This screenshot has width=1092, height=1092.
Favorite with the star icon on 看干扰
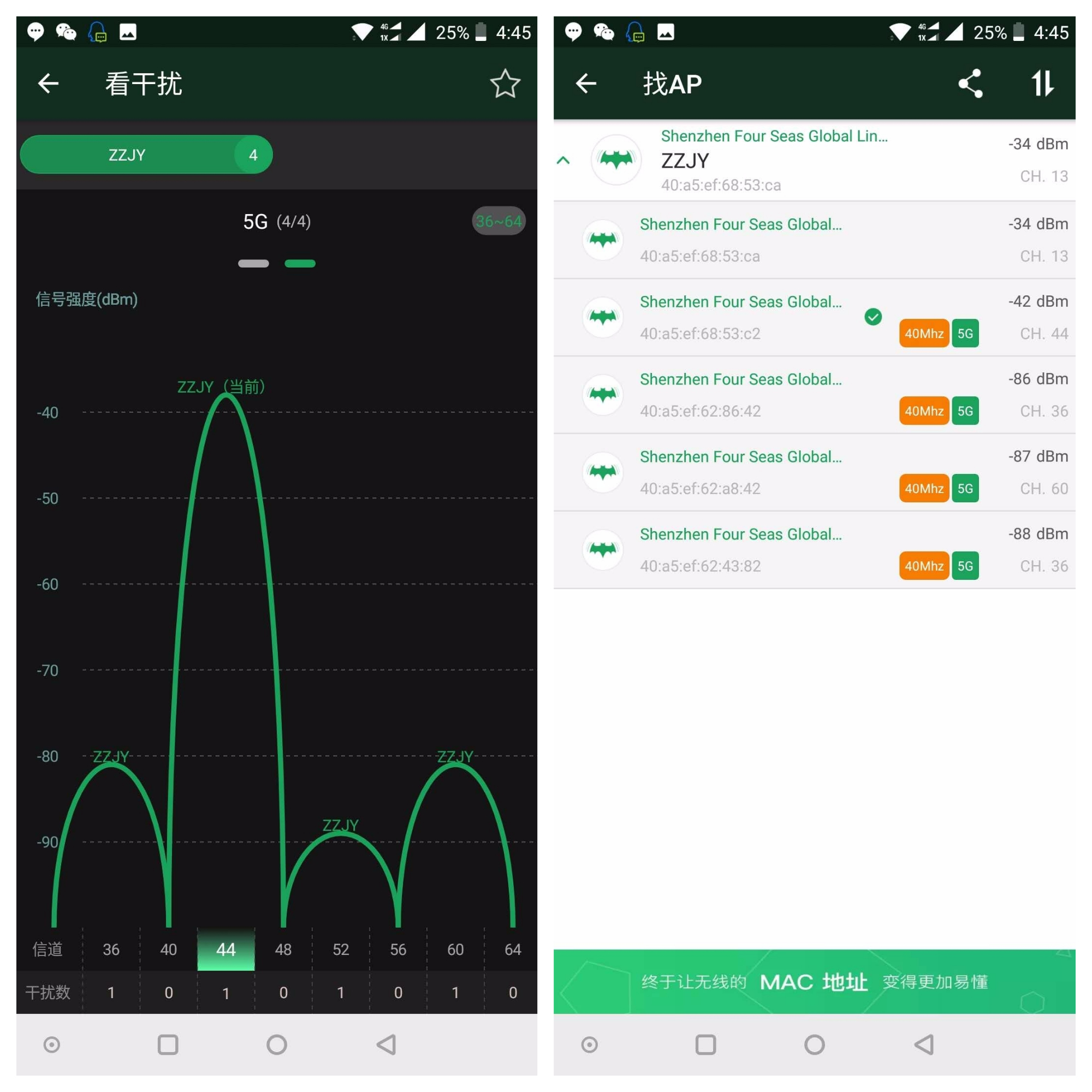click(504, 84)
